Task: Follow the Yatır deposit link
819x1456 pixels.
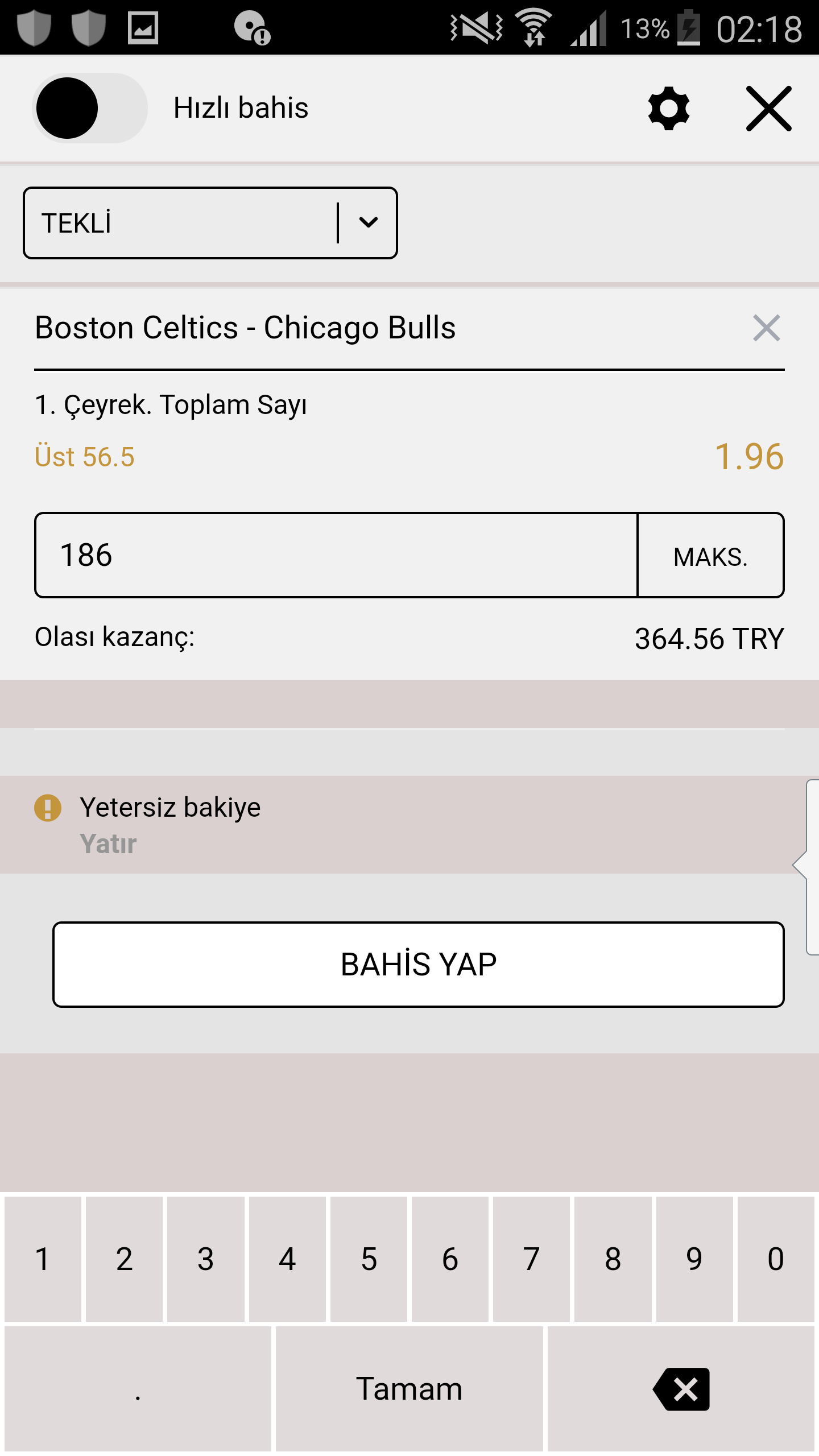Action: tap(108, 843)
